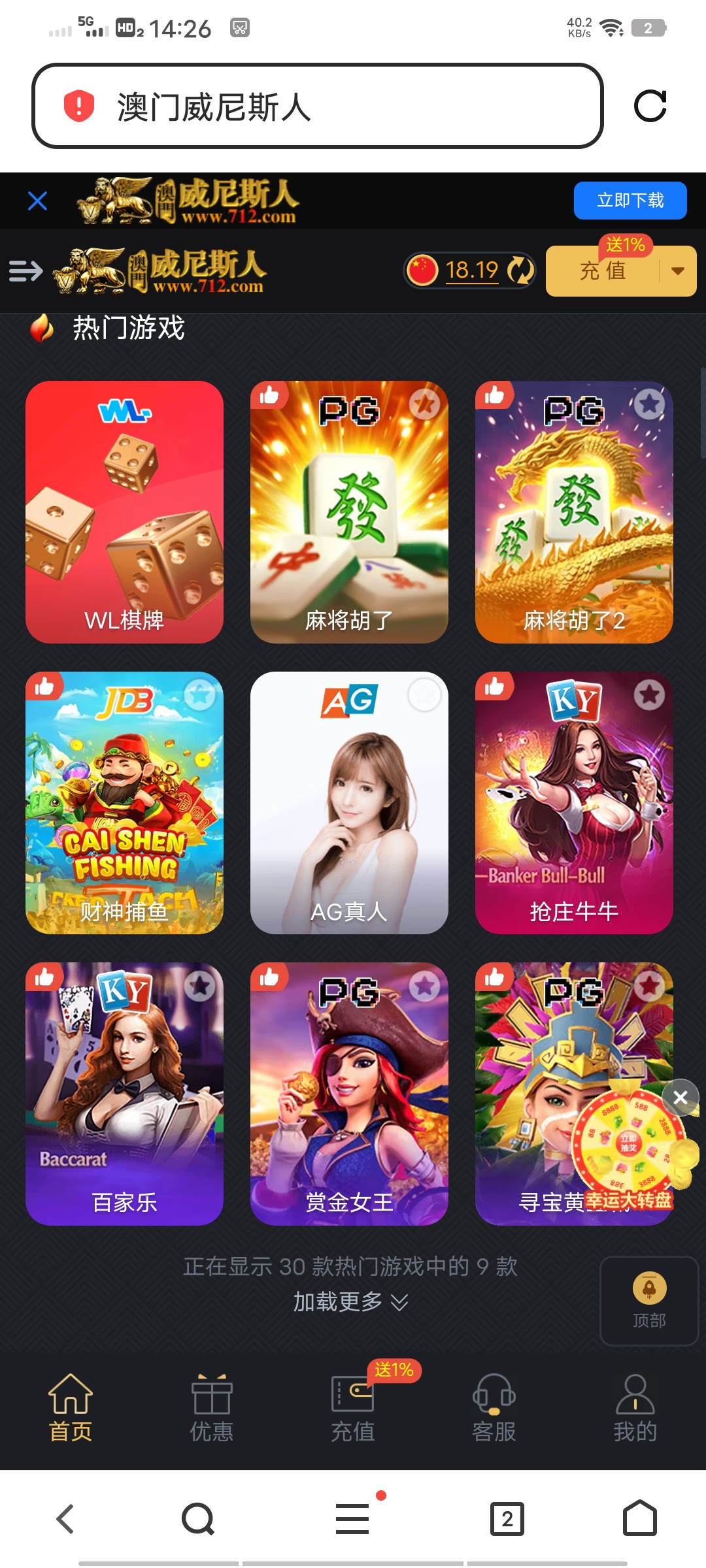This screenshot has width=706, height=1568.
Task: Launch the 财神捕鱼 fishing game
Action: click(x=124, y=802)
